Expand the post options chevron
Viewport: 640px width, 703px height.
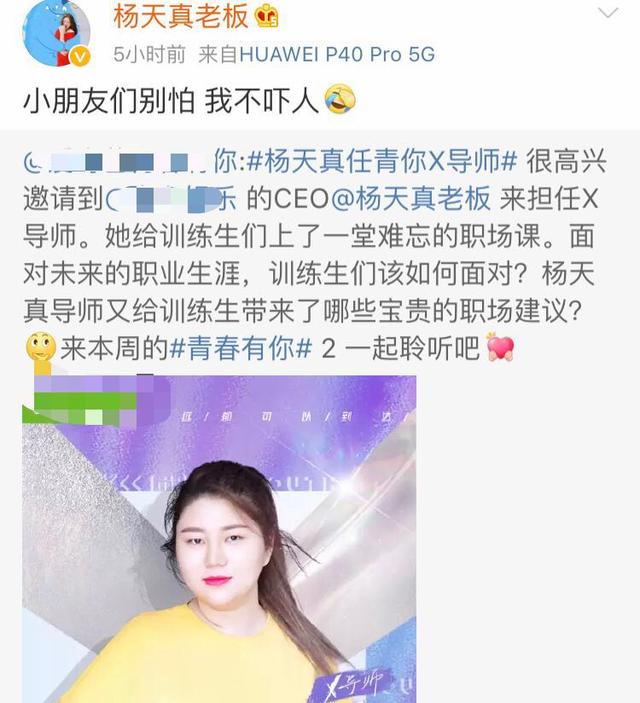click(x=608, y=14)
